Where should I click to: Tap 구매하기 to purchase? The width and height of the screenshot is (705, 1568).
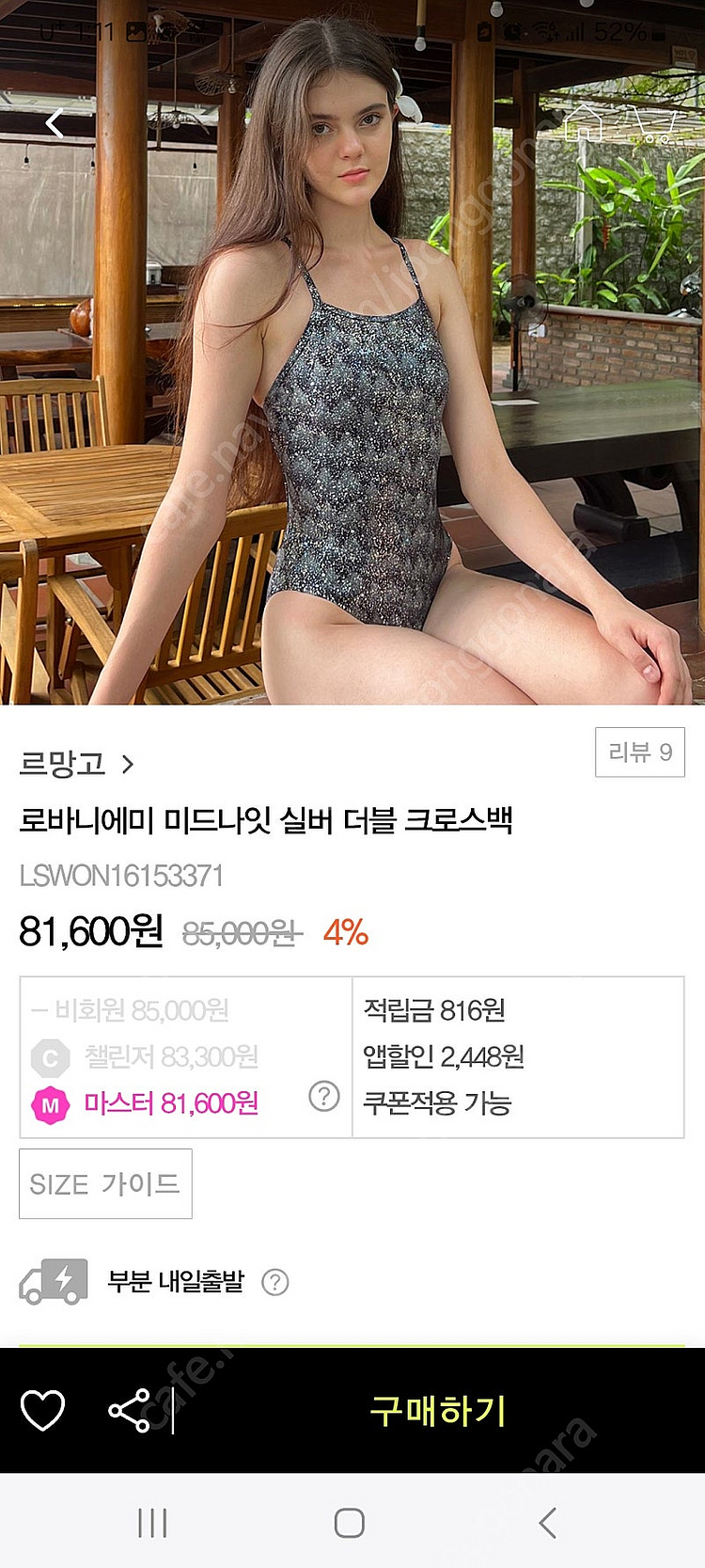[438, 1410]
